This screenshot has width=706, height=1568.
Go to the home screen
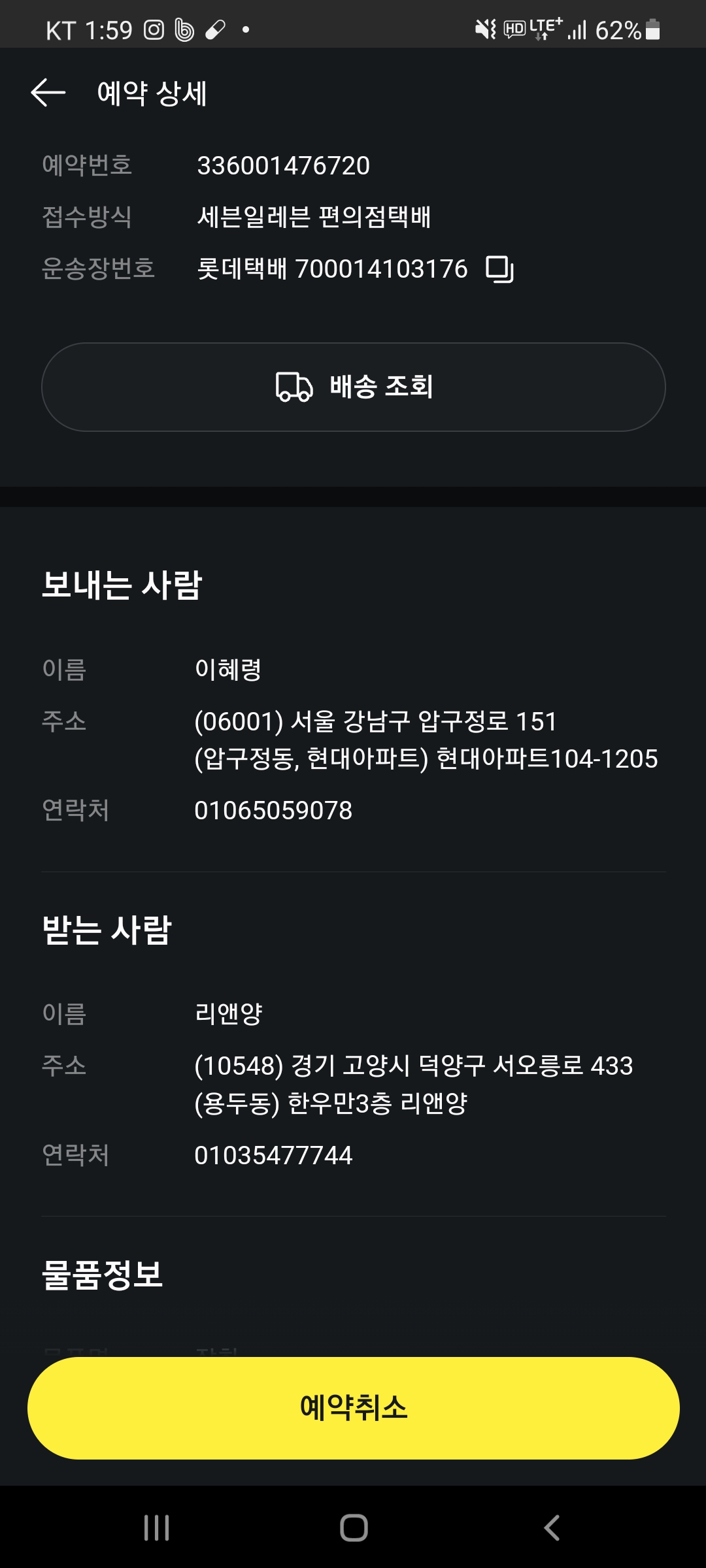click(354, 1527)
